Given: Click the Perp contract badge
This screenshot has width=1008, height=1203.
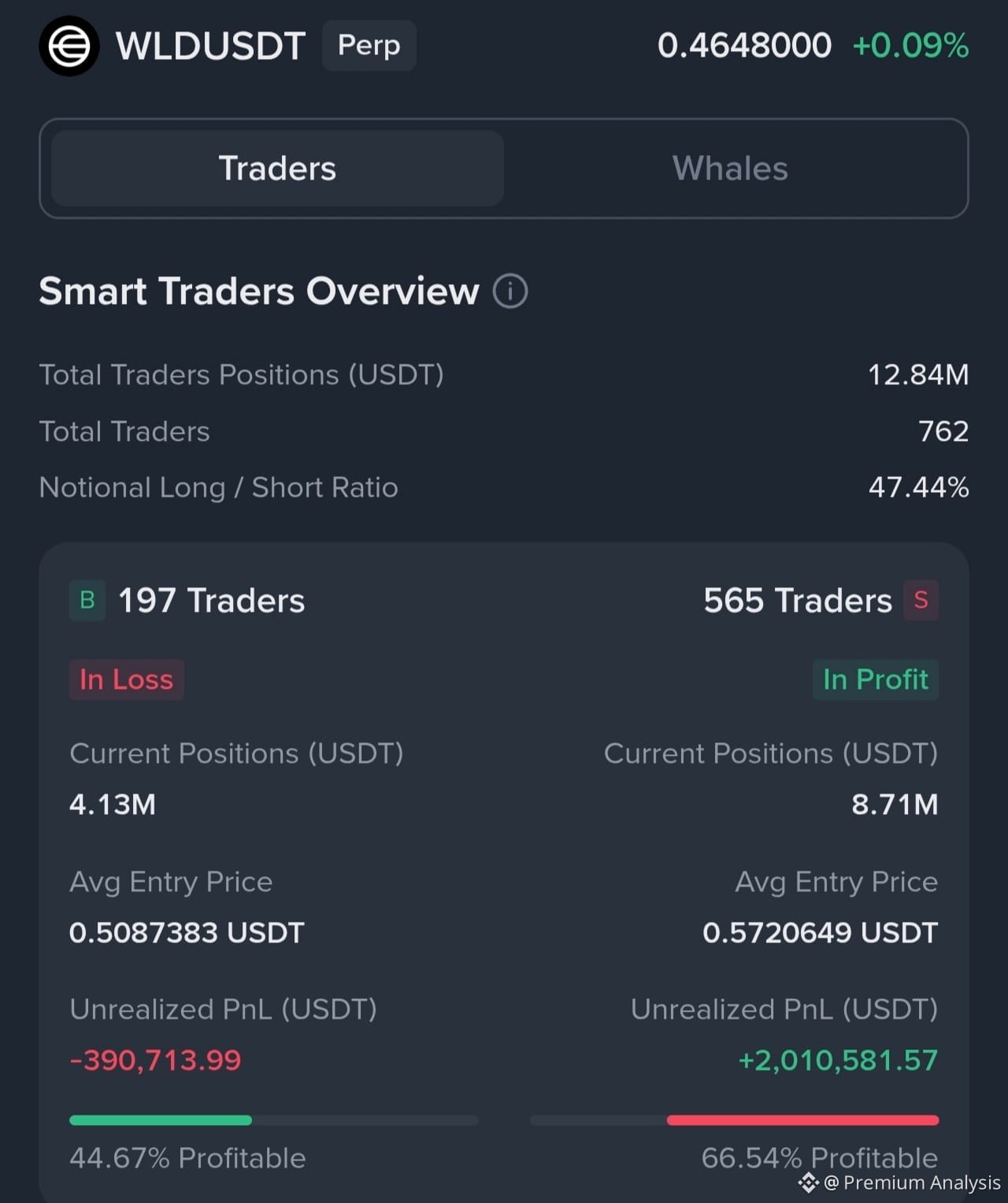Looking at the screenshot, I should point(369,46).
